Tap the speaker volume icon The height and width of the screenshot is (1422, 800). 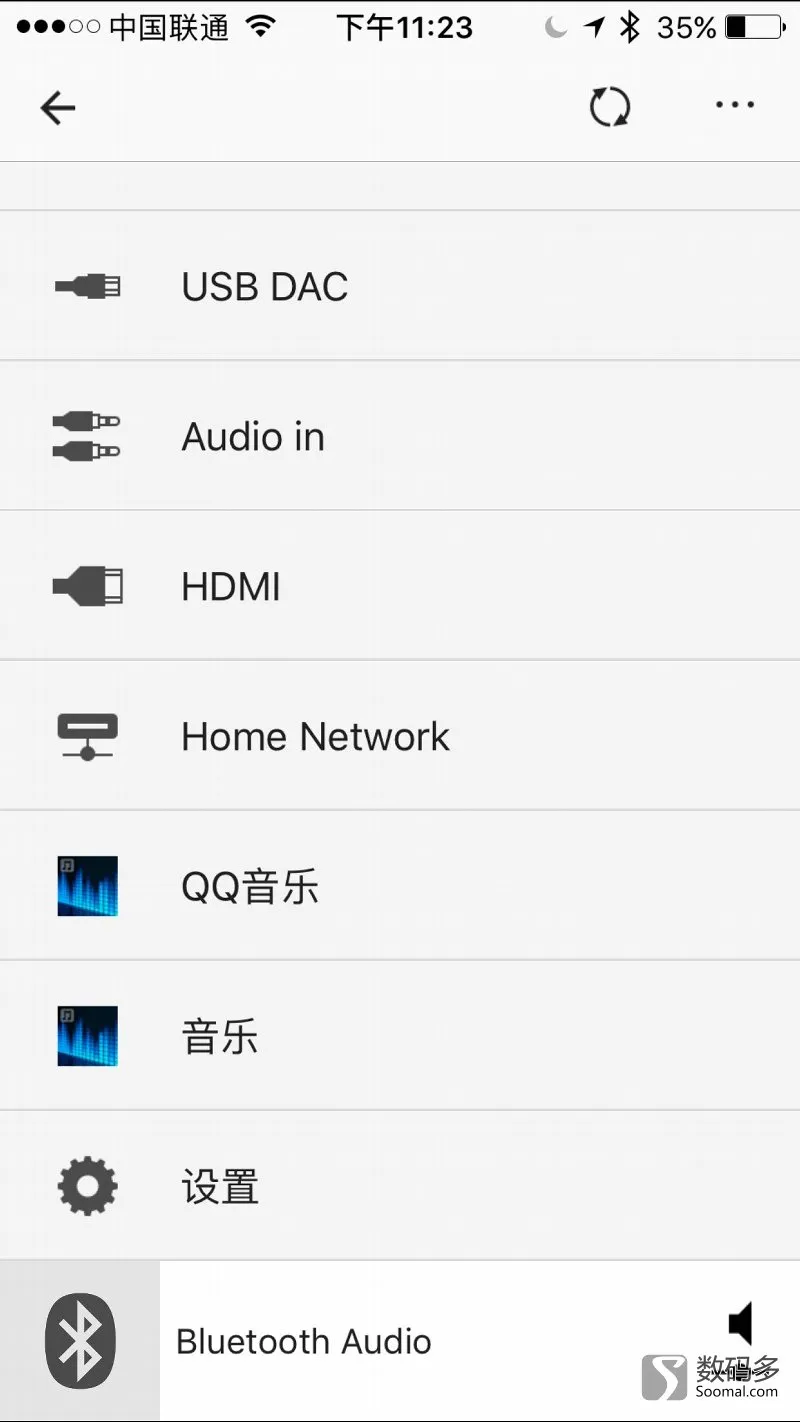[x=741, y=1324]
